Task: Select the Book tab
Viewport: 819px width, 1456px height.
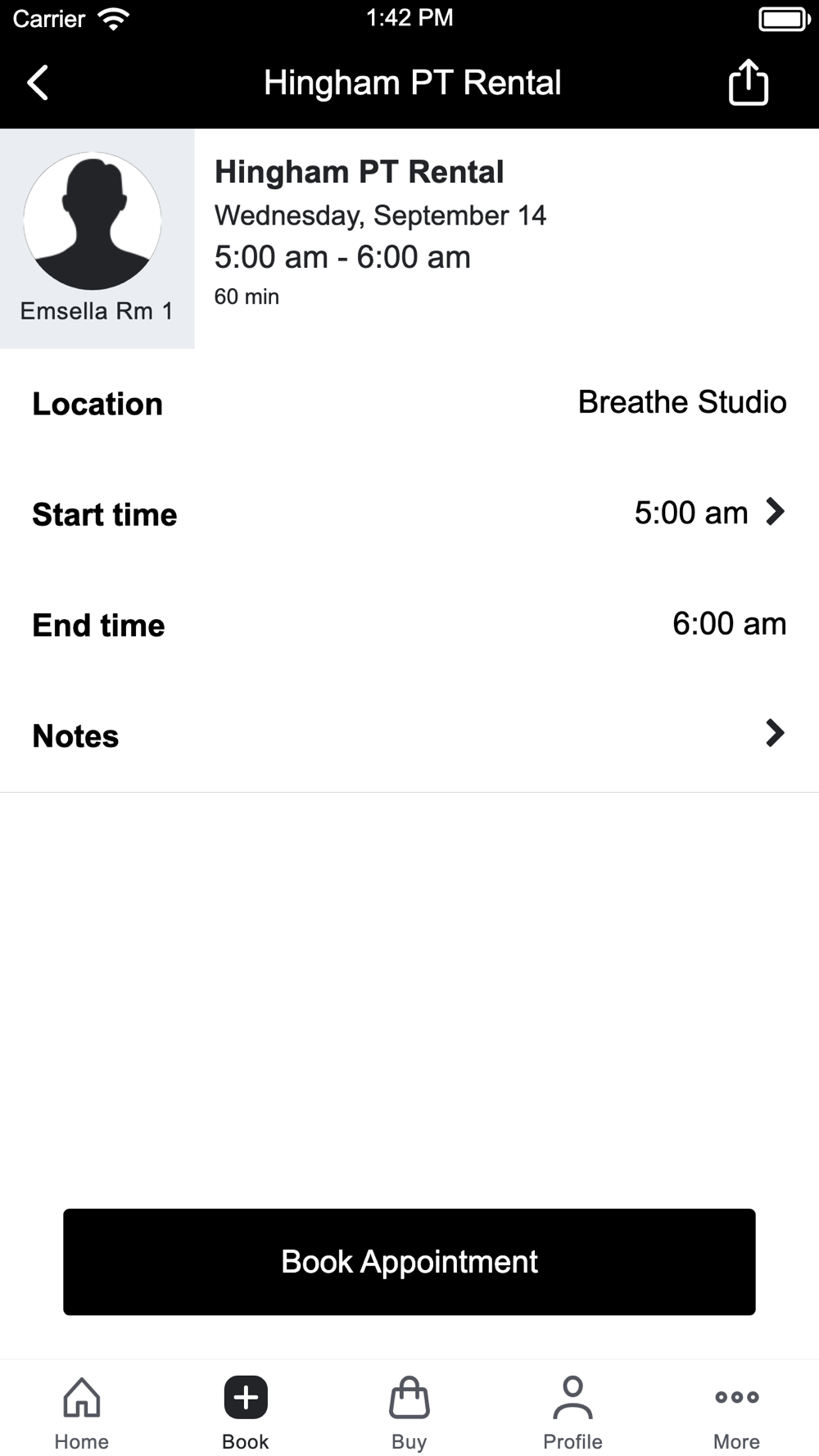Action: (246, 1413)
